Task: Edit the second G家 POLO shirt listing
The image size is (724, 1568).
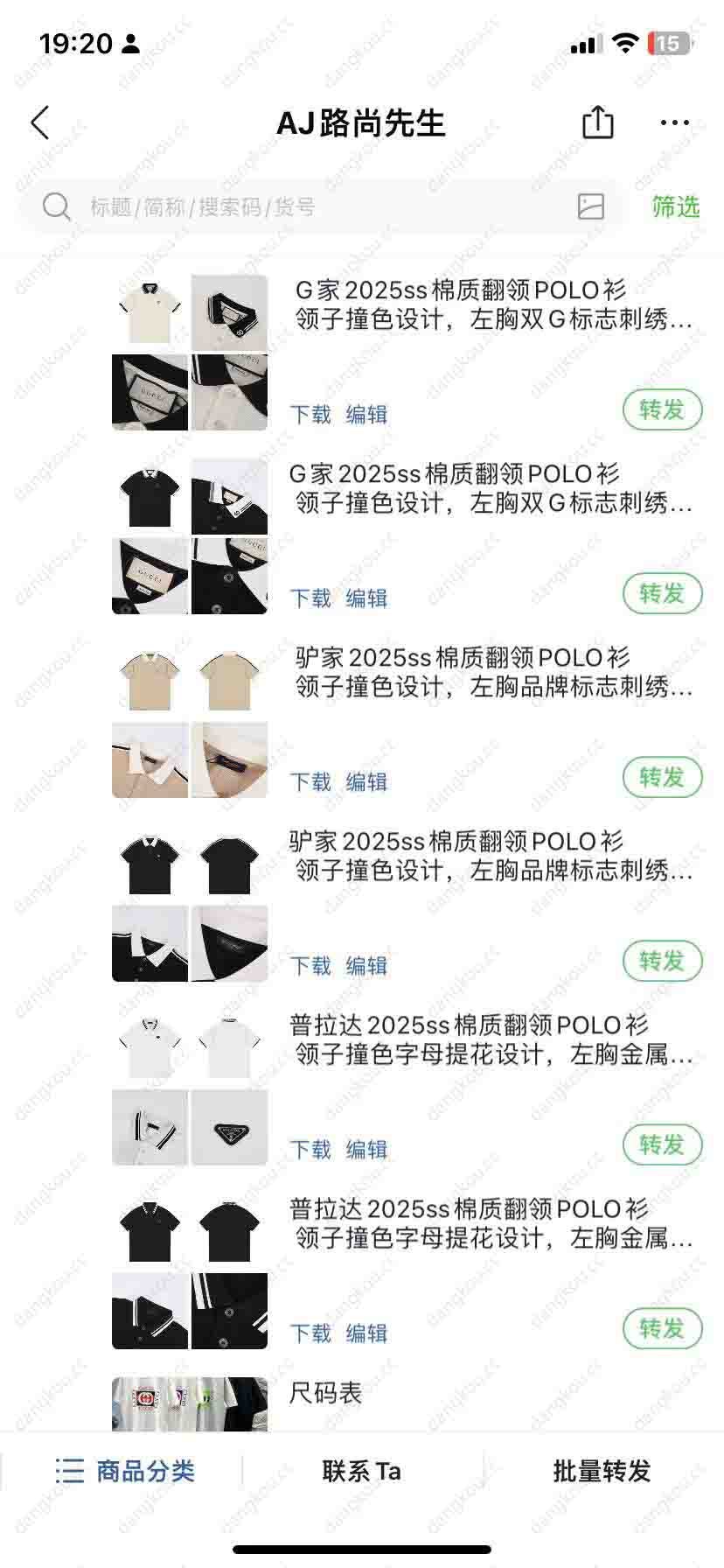Action: [x=366, y=598]
